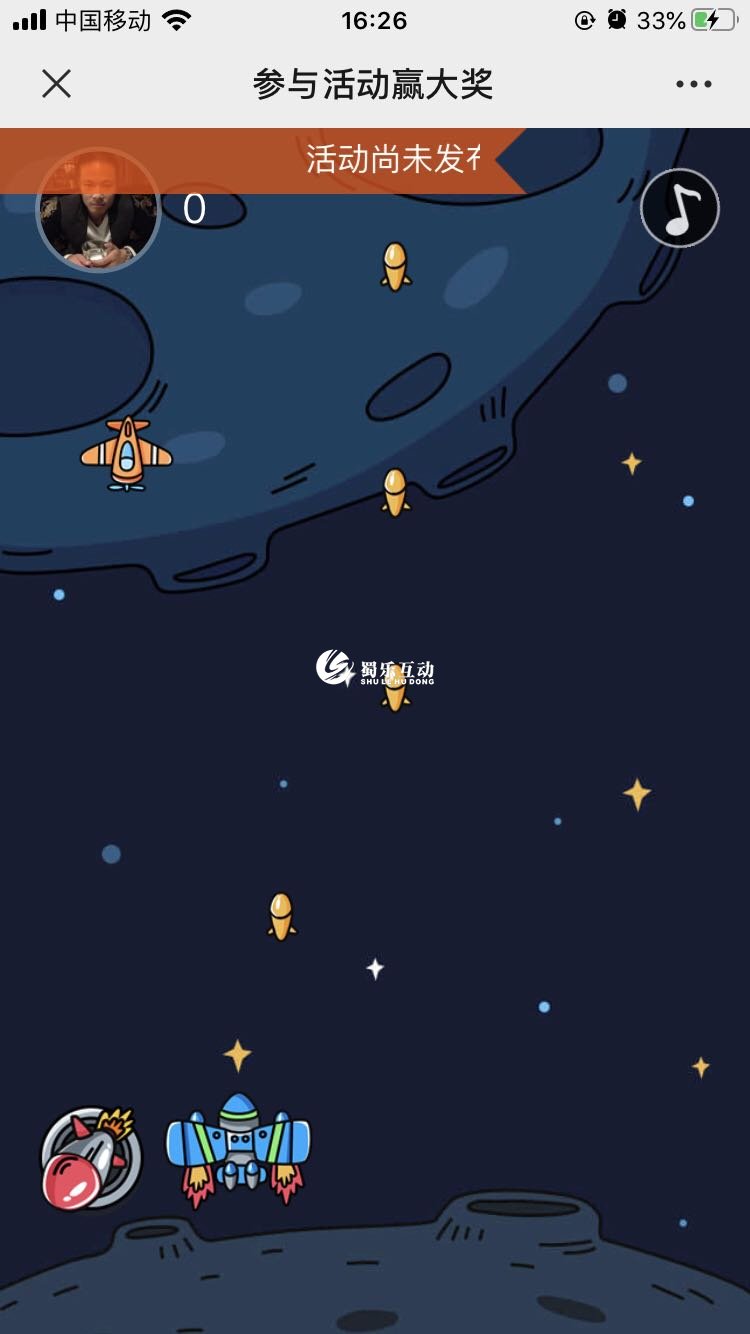The image size is (750, 1334).
Task: Toggle the background music note icon
Action: (680, 208)
